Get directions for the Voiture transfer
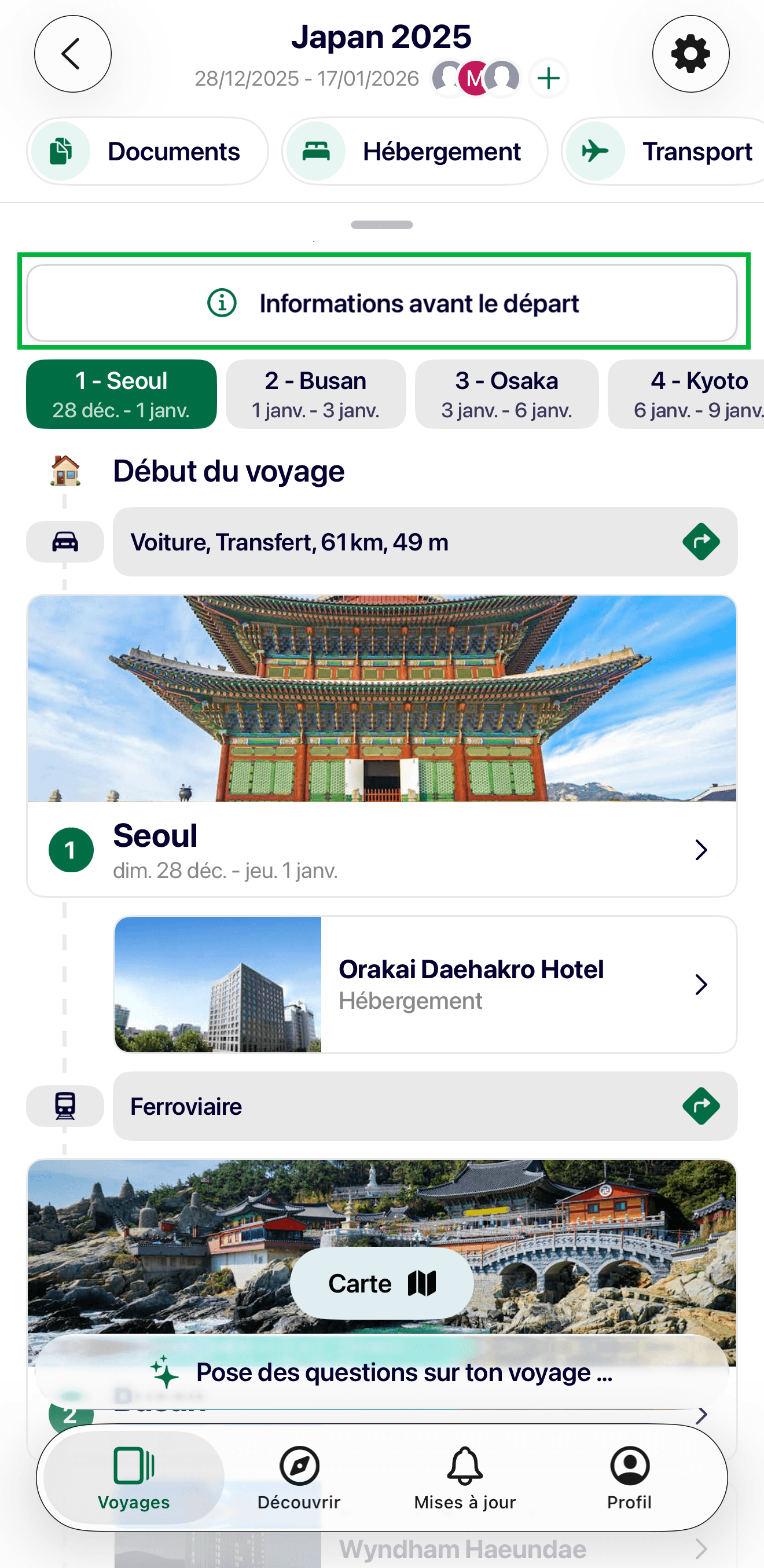 (701, 542)
